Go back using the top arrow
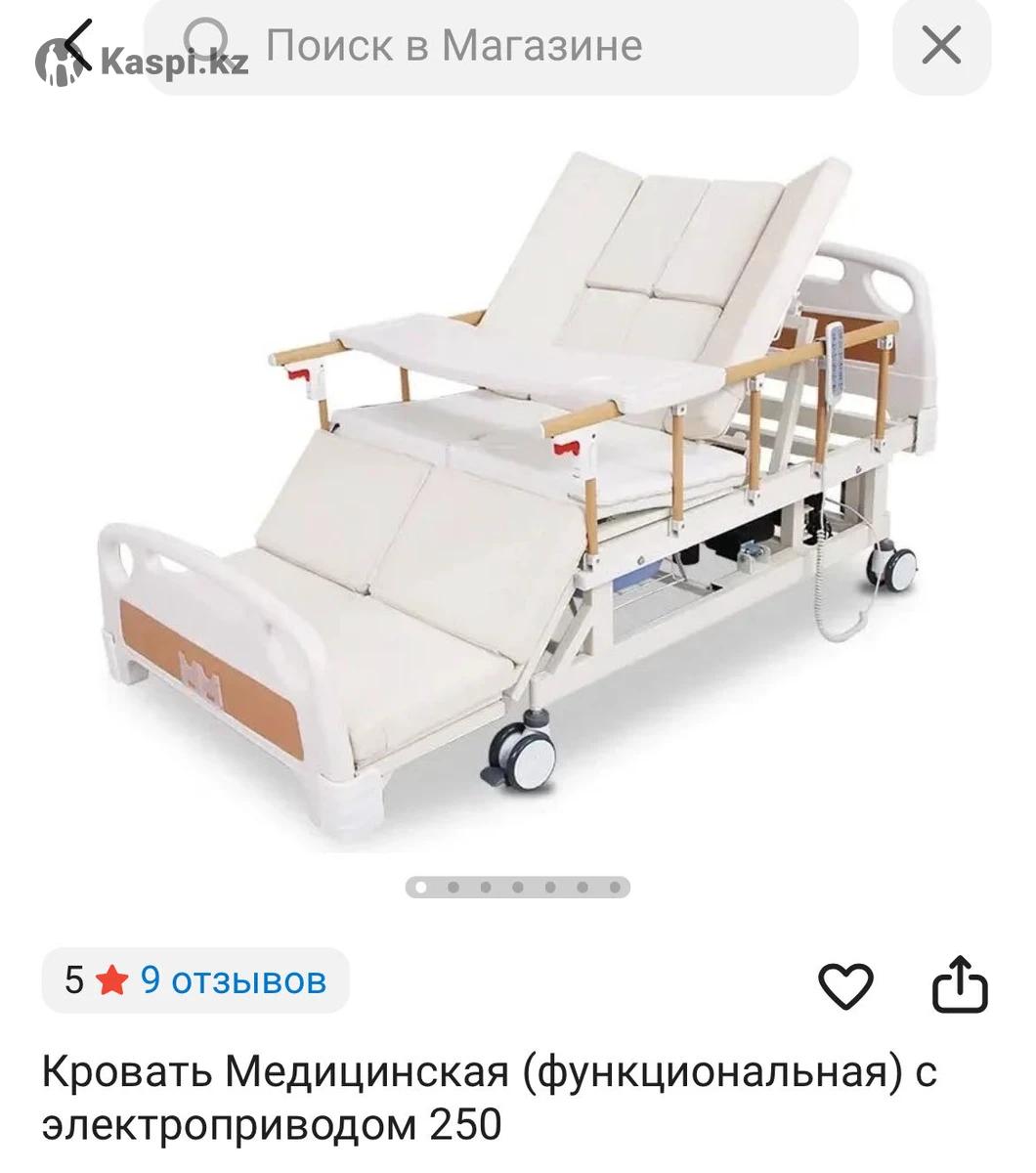This screenshot has height=1173, width=1036. pyautogui.click(x=78, y=46)
